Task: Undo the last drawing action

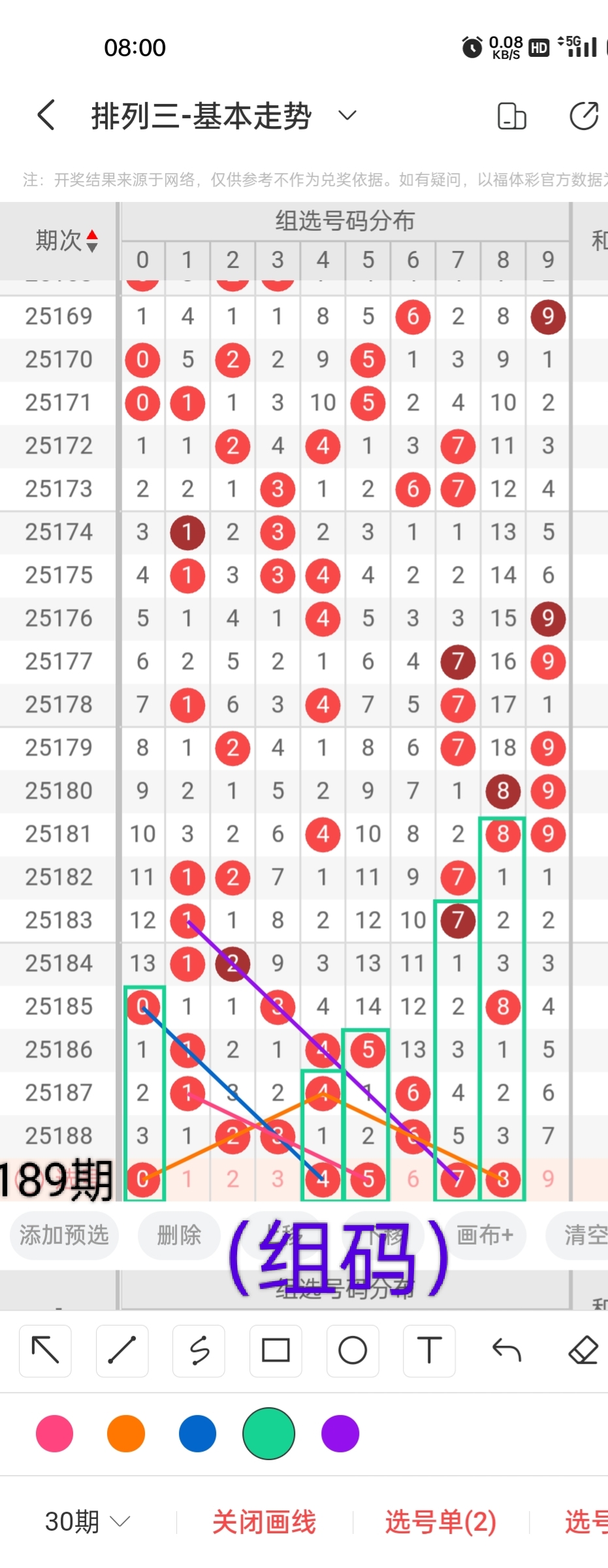Action: coord(506,1350)
